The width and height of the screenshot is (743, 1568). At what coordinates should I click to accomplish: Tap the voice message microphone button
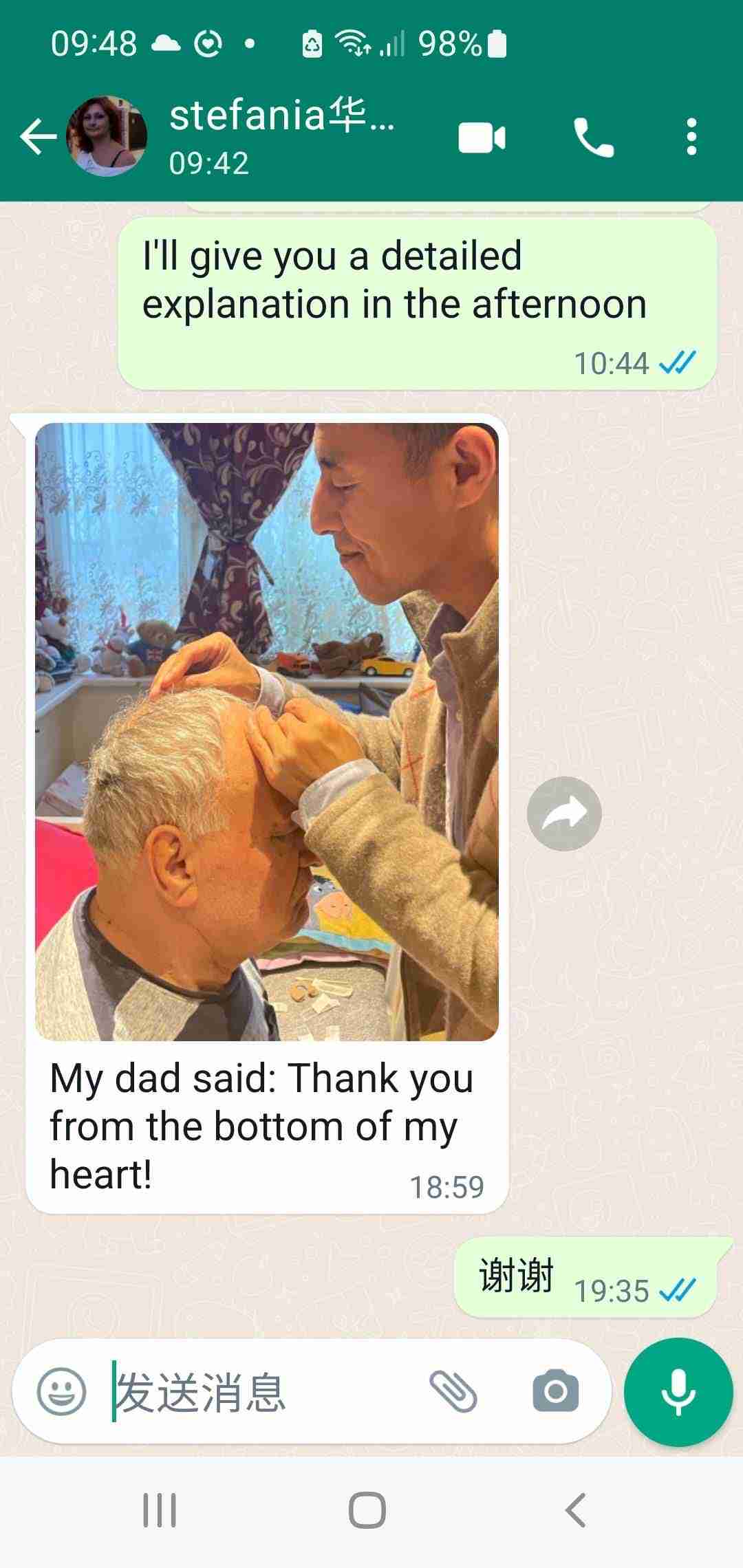[678, 1392]
